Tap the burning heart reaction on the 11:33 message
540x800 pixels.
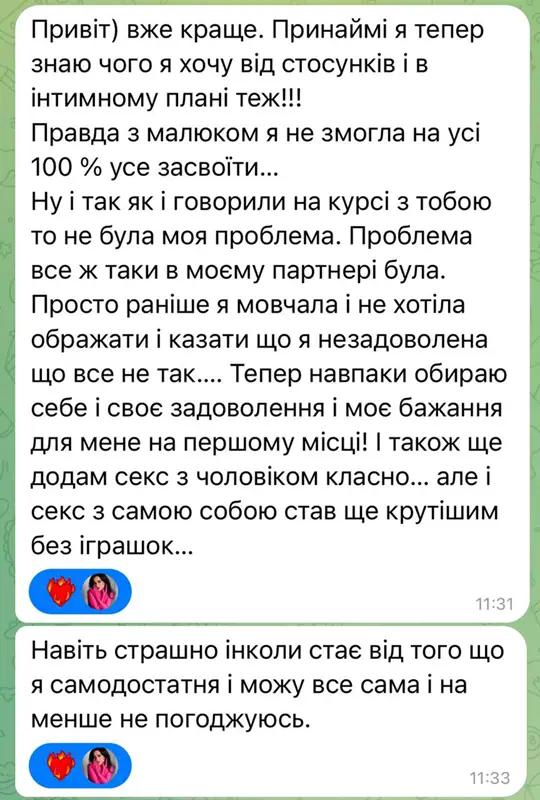[x=61, y=765]
